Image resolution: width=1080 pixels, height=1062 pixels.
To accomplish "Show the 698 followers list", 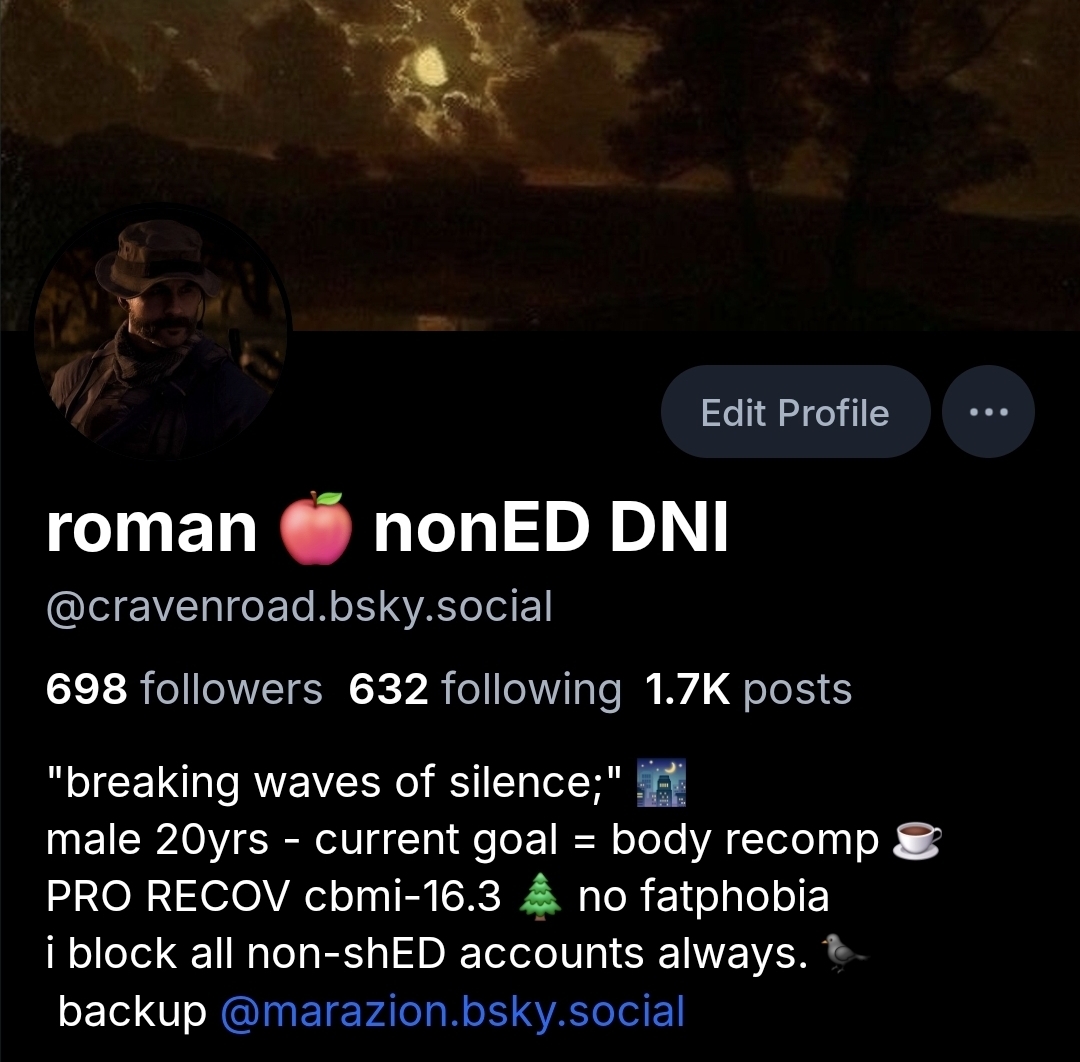I will pos(185,689).
